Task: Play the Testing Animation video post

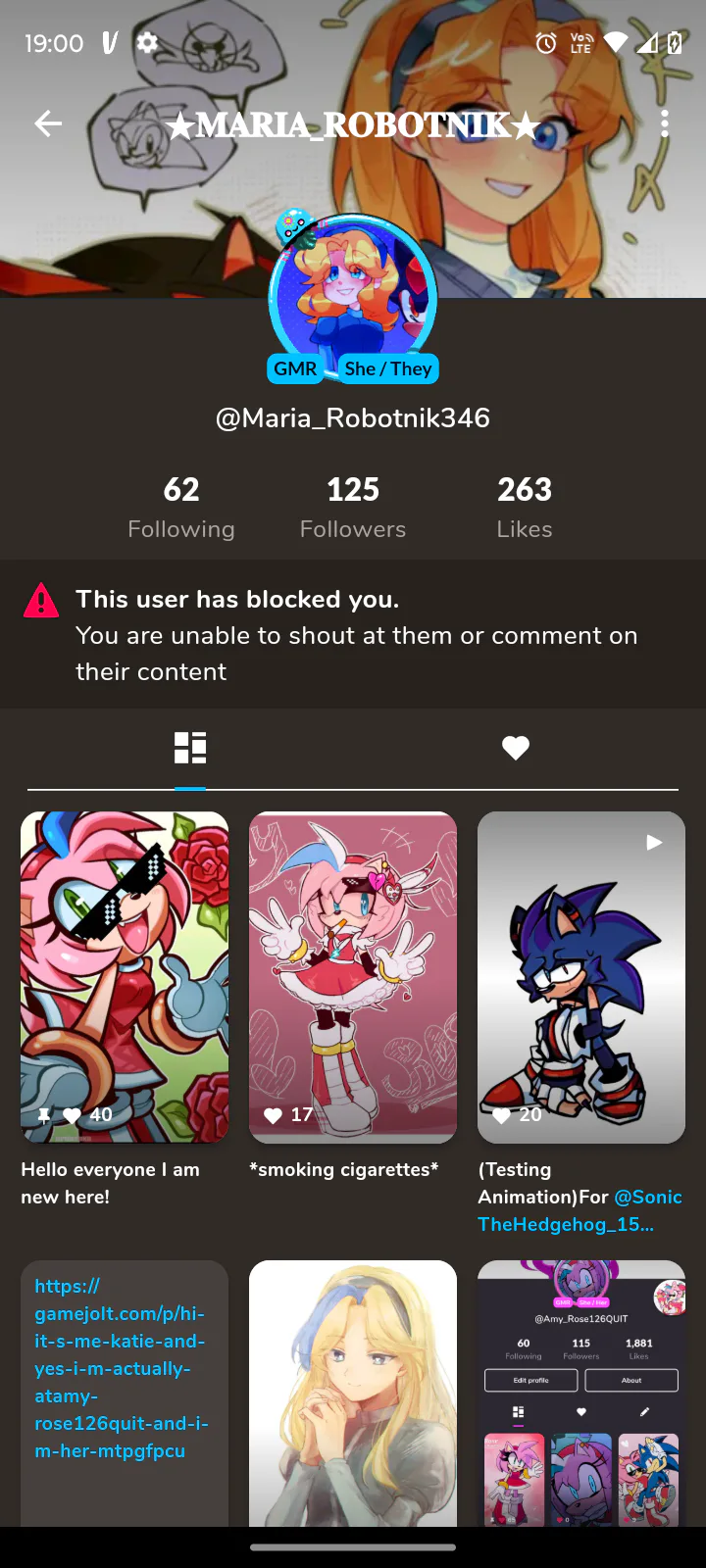Action: (x=581, y=976)
